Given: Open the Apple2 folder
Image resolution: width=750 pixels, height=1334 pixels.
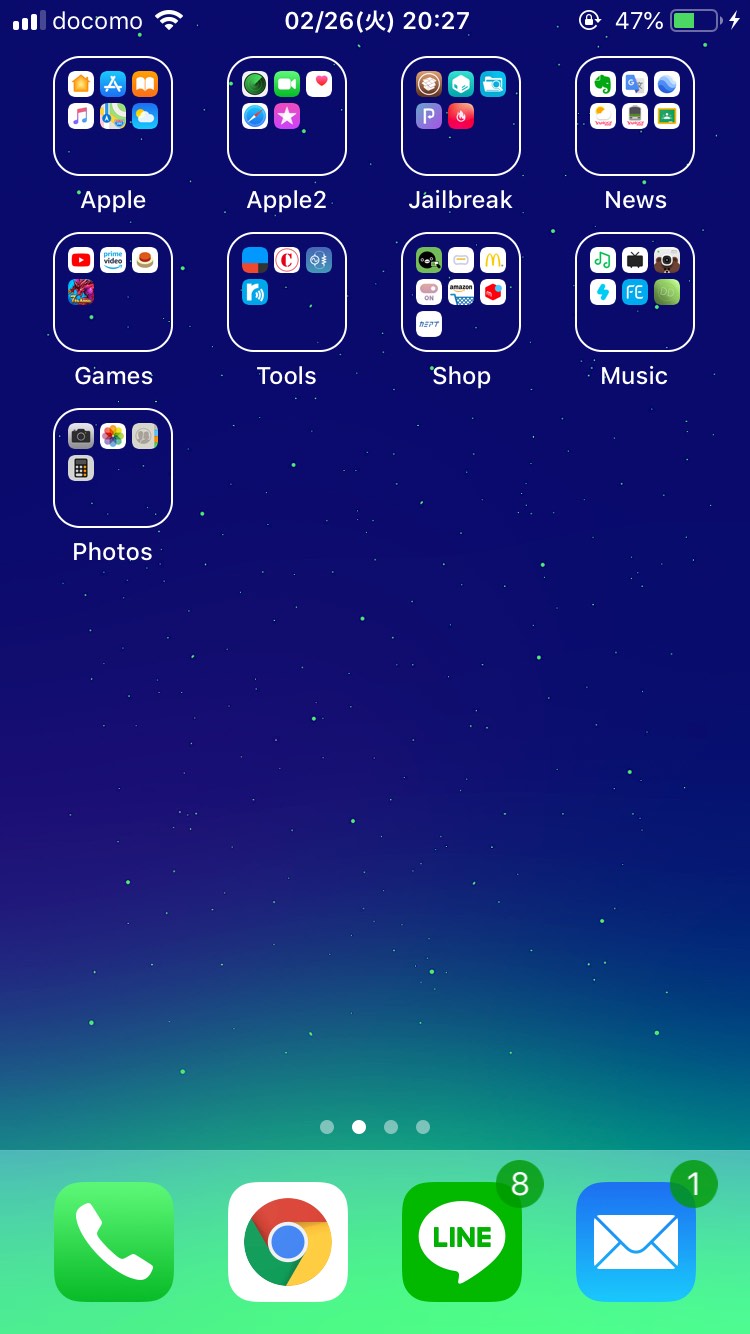Looking at the screenshot, I should [286, 116].
